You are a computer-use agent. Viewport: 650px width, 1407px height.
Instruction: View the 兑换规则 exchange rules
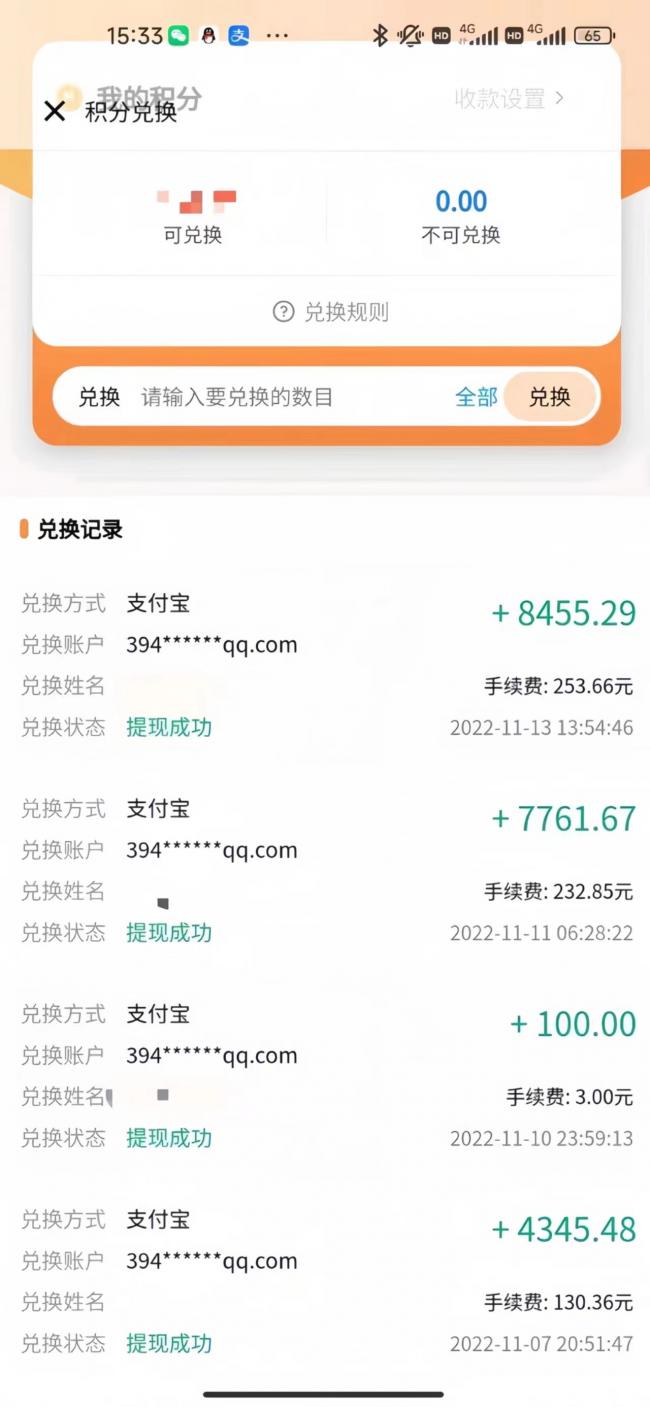[x=330, y=312]
